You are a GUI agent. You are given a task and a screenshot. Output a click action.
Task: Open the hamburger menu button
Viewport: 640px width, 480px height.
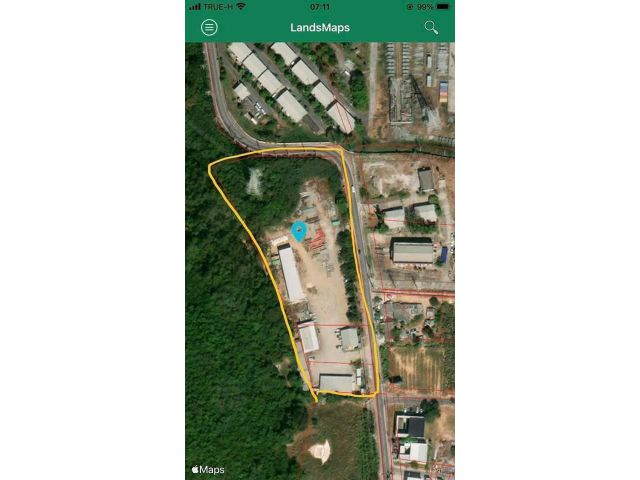pyautogui.click(x=210, y=27)
